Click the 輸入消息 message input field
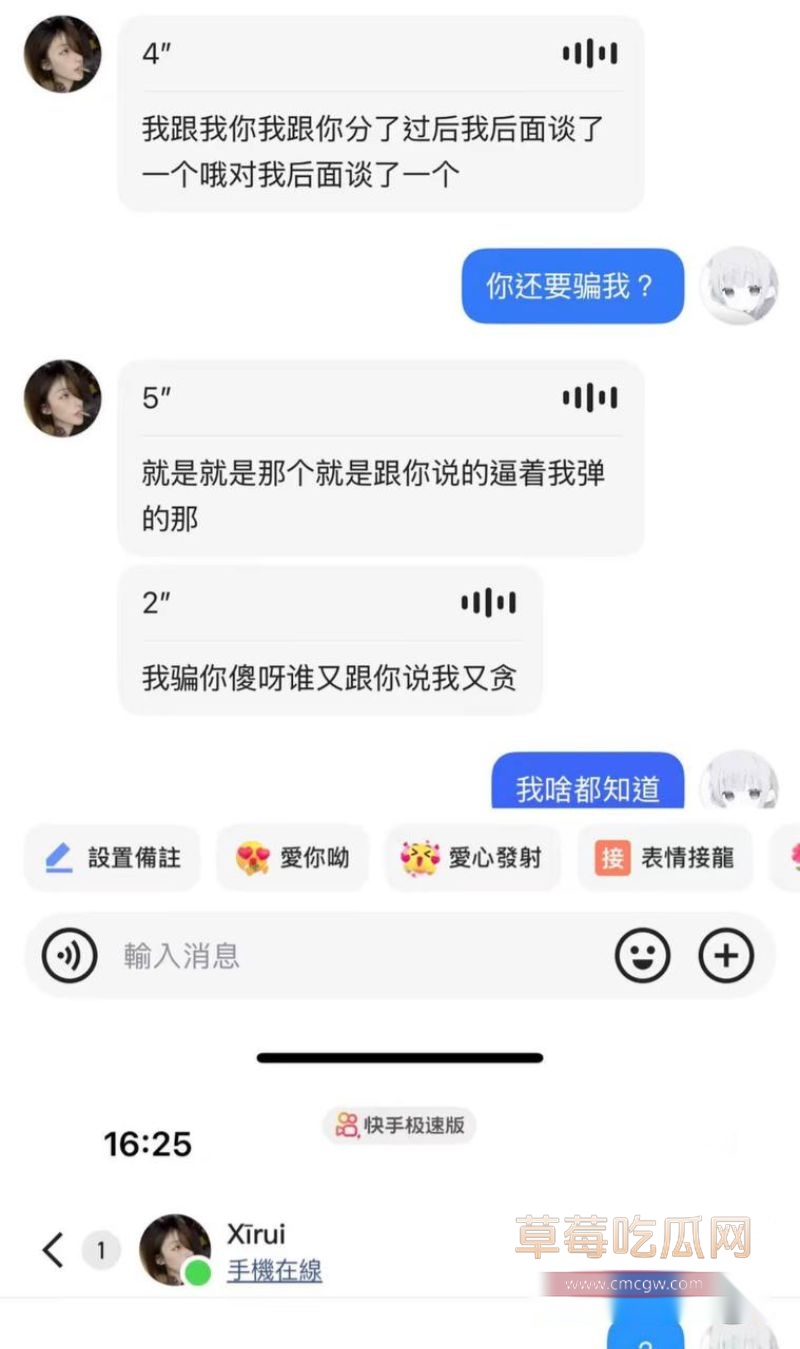Viewport: 800px width, 1349px height. (300, 955)
